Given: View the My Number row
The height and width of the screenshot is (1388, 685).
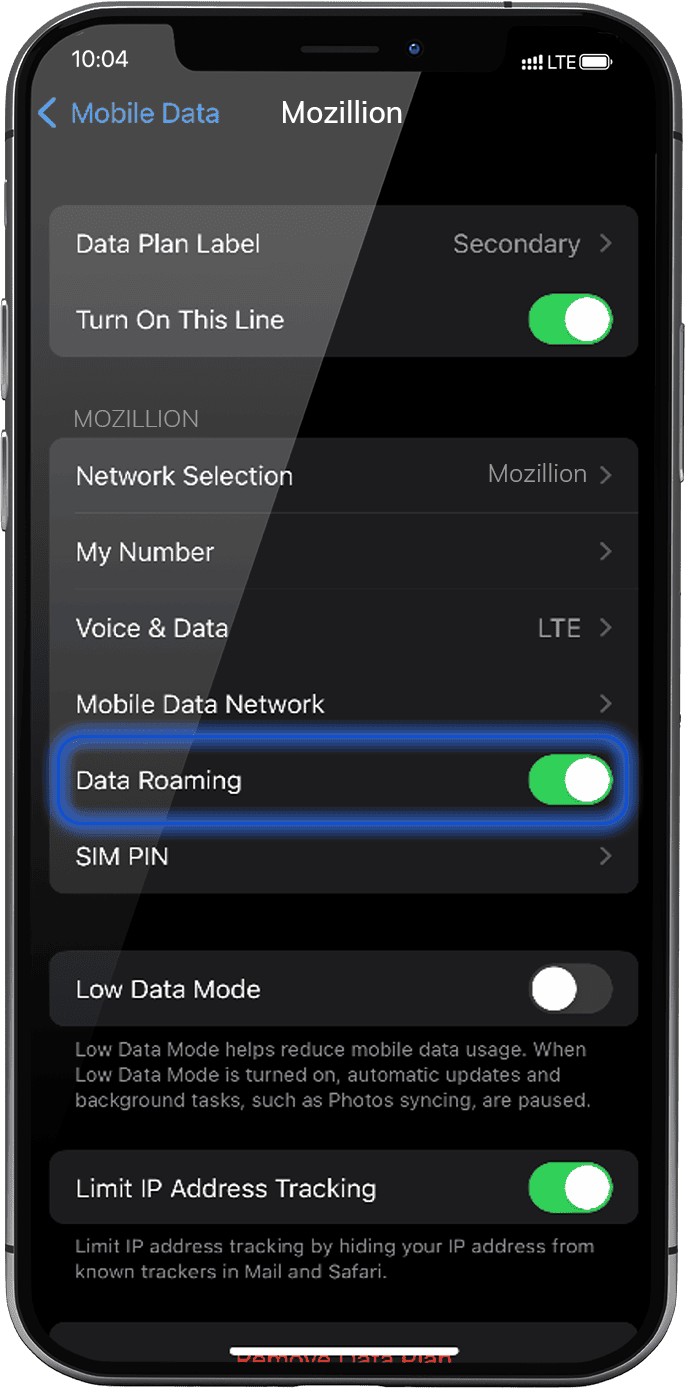Looking at the screenshot, I should (343, 552).
